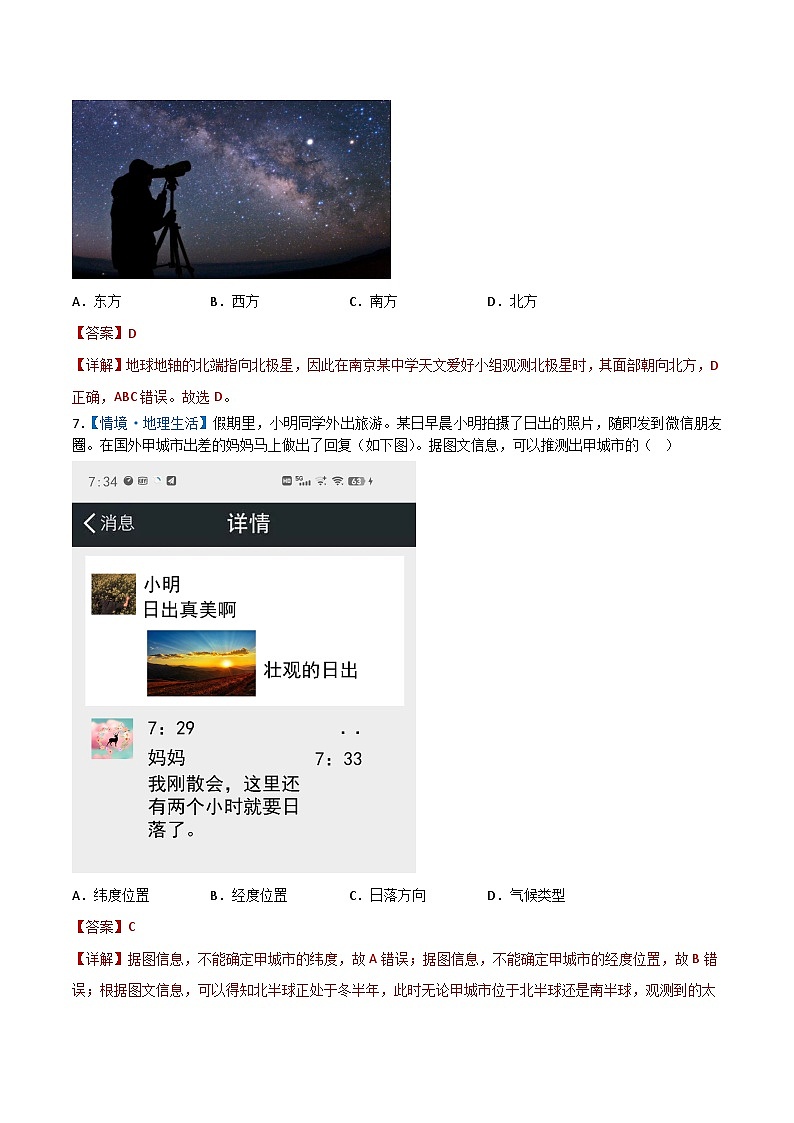The width and height of the screenshot is (794, 1123).
Task: Click the NFC notification icon beside the clock
Action: coord(143,481)
